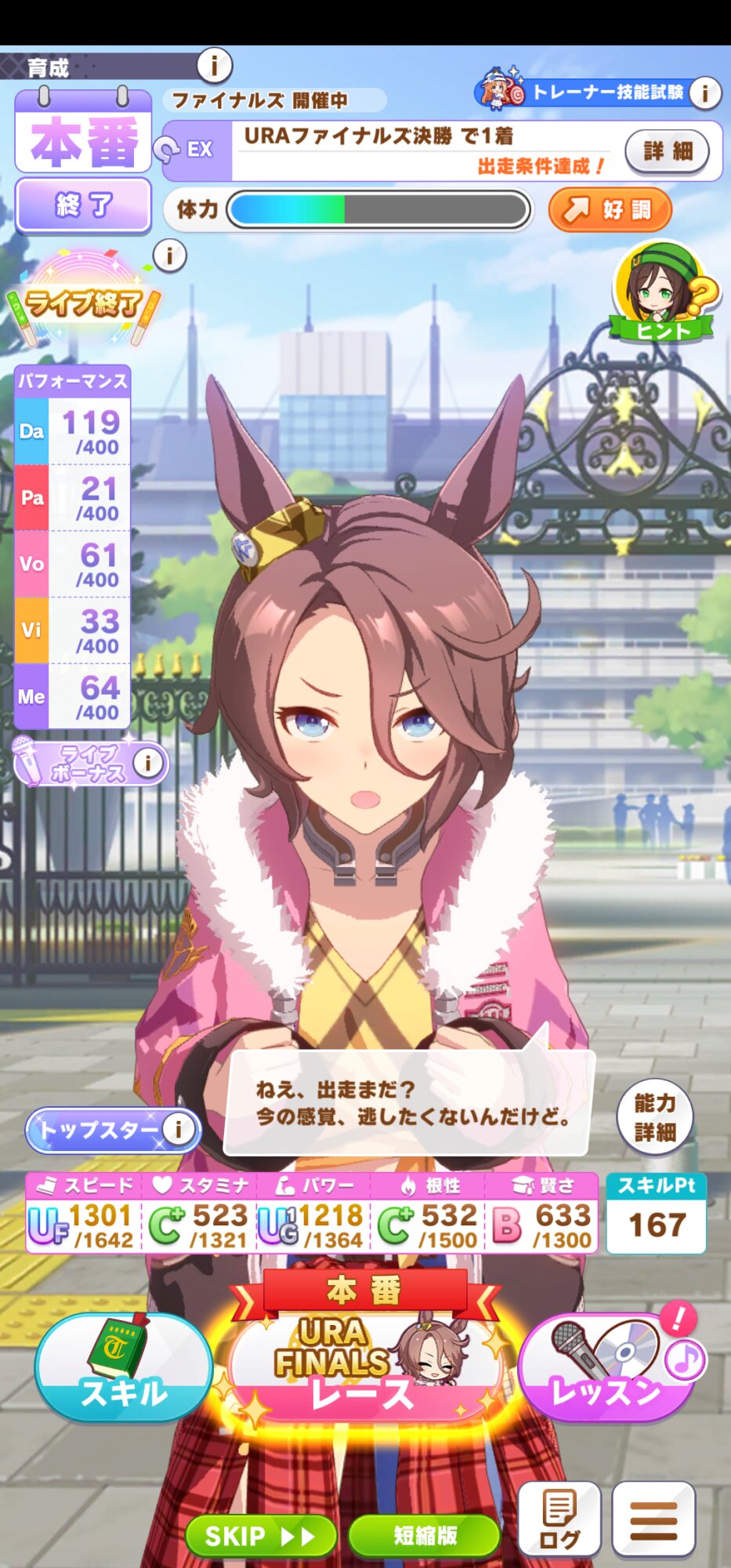731x1568 pixels.
Task: Tap the 終了 button
Action: coord(83,205)
